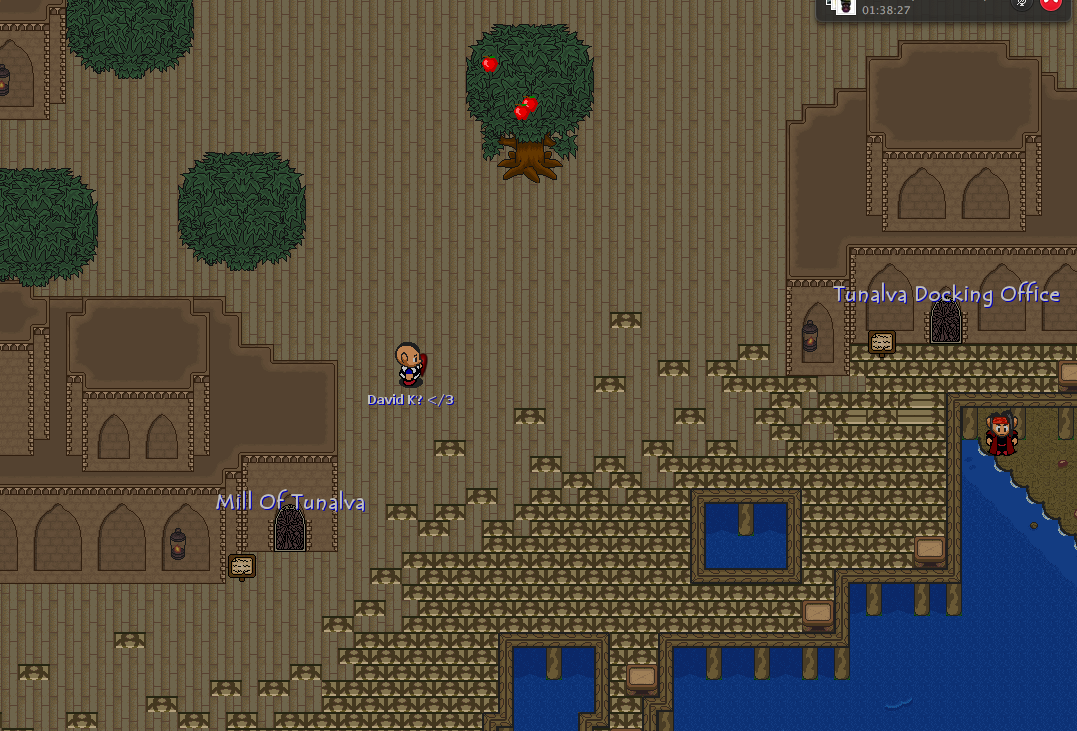End the call in the overlay

(x=1050, y=3)
